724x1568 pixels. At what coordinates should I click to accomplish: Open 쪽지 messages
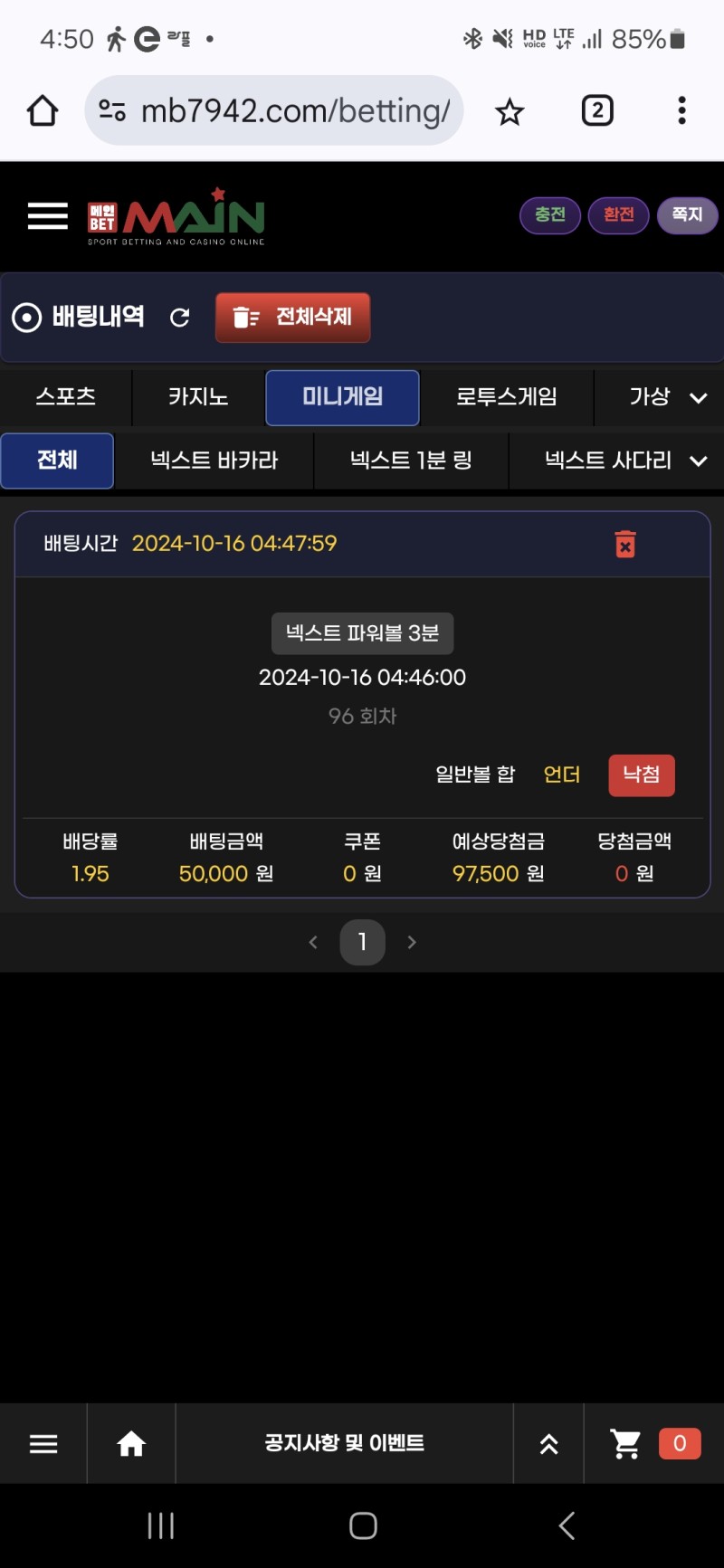(687, 215)
